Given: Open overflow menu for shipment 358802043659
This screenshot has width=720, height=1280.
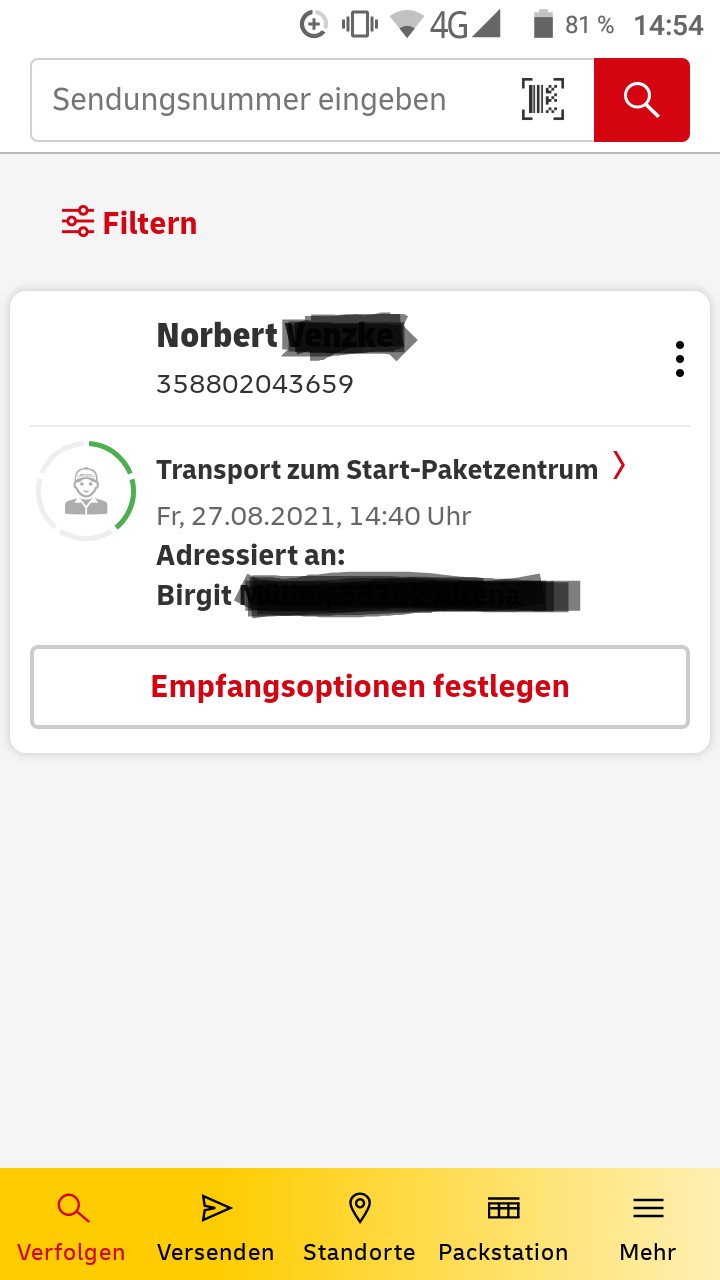Looking at the screenshot, I should pyautogui.click(x=679, y=359).
